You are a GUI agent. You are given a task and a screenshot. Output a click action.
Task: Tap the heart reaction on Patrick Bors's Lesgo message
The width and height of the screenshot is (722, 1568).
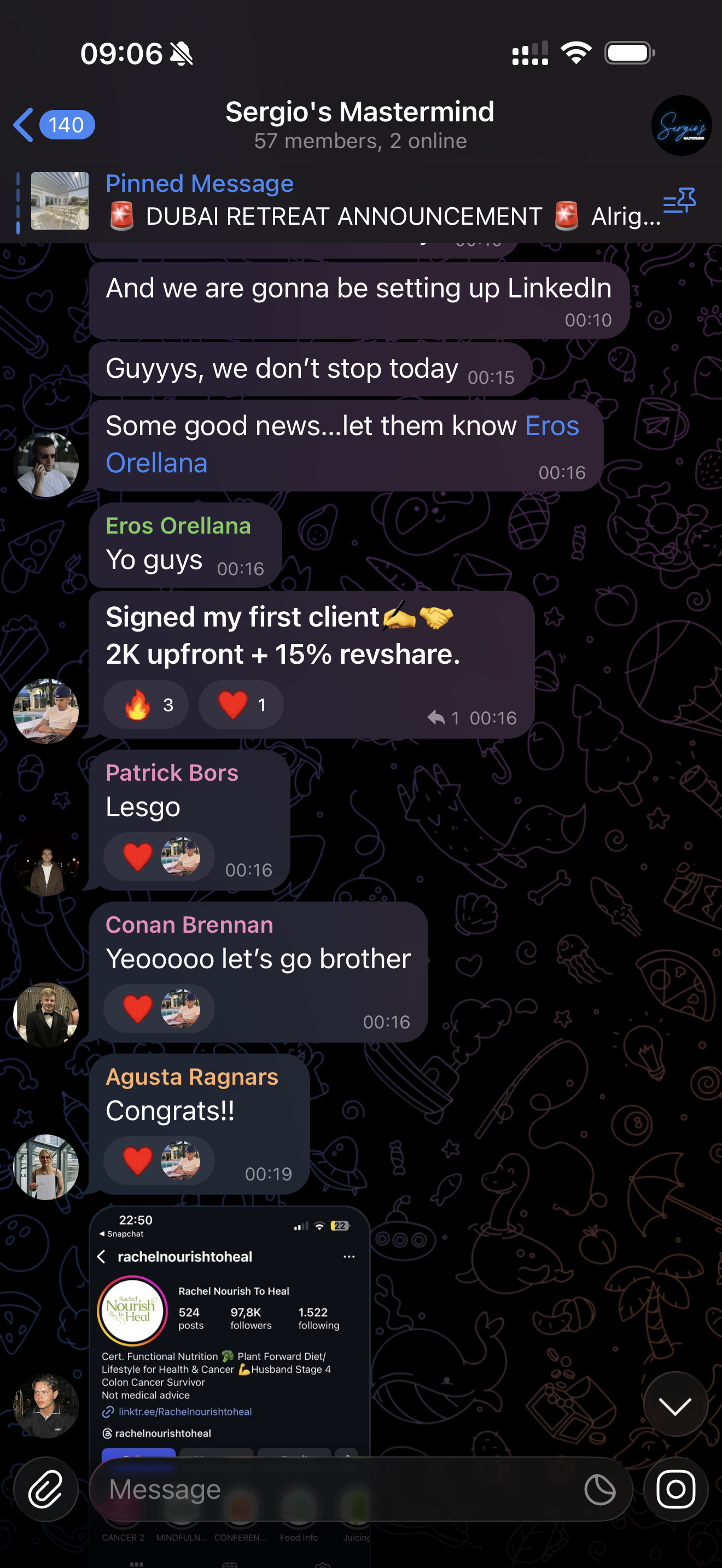(159, 856)
